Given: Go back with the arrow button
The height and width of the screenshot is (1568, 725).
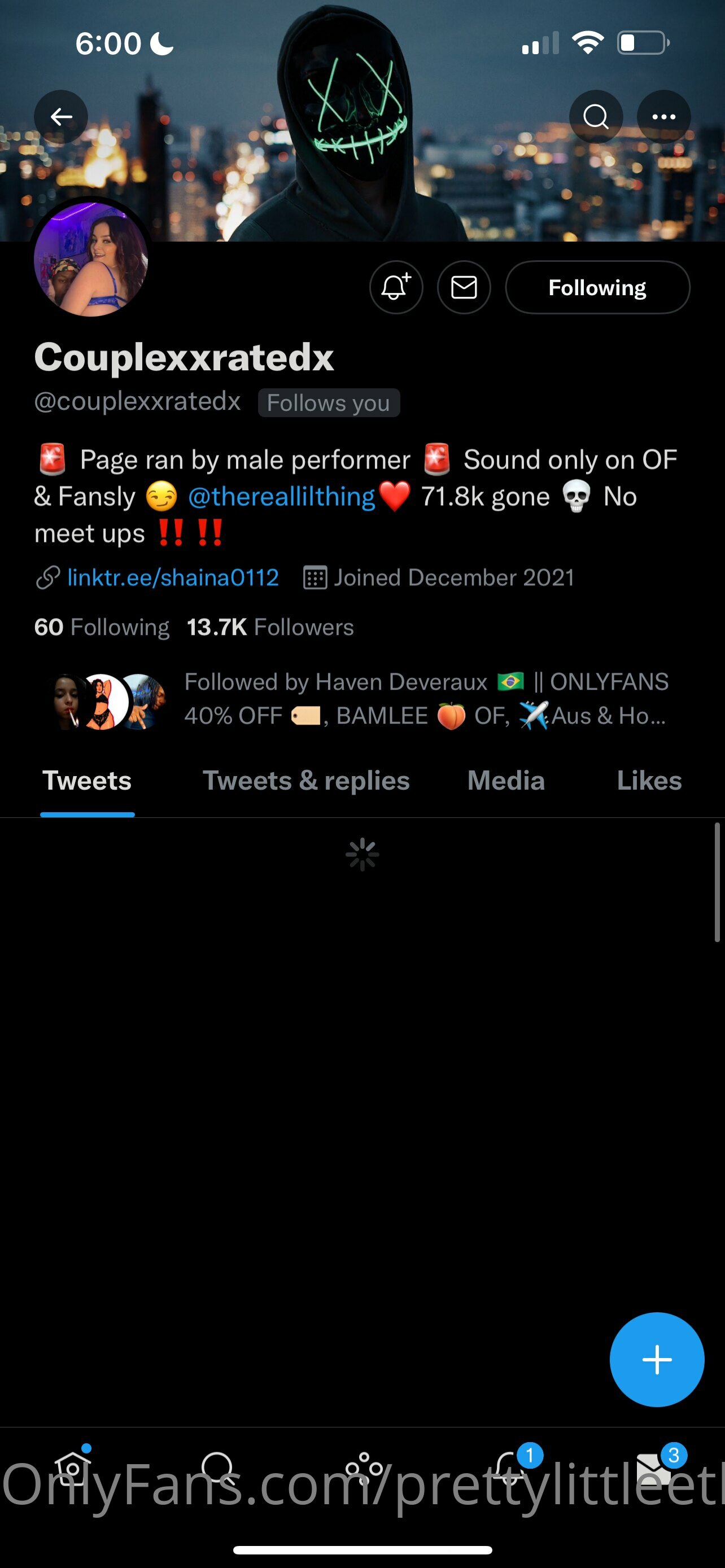Looking at the screenshot, I should 61,116.
